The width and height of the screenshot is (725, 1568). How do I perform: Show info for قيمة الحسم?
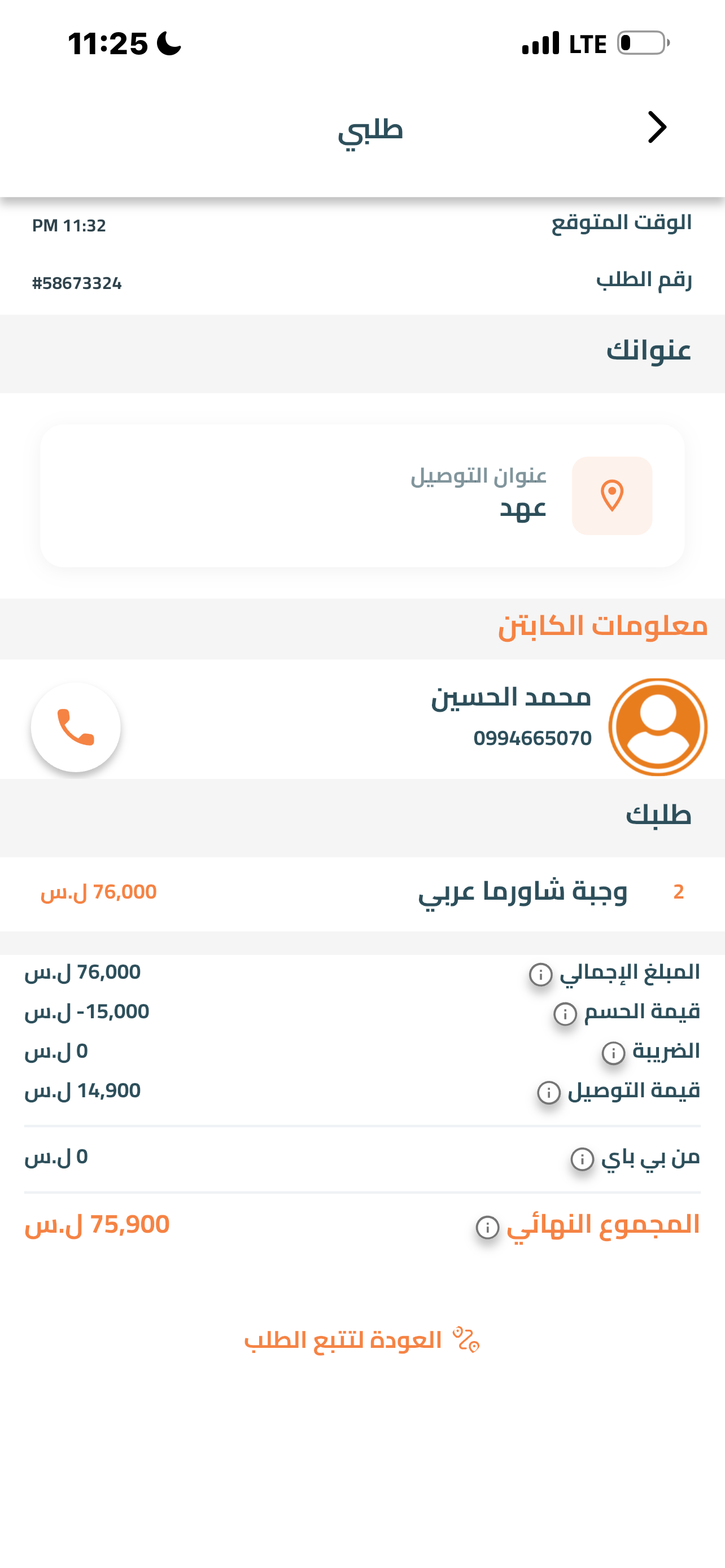click(x=565, y=1014)
